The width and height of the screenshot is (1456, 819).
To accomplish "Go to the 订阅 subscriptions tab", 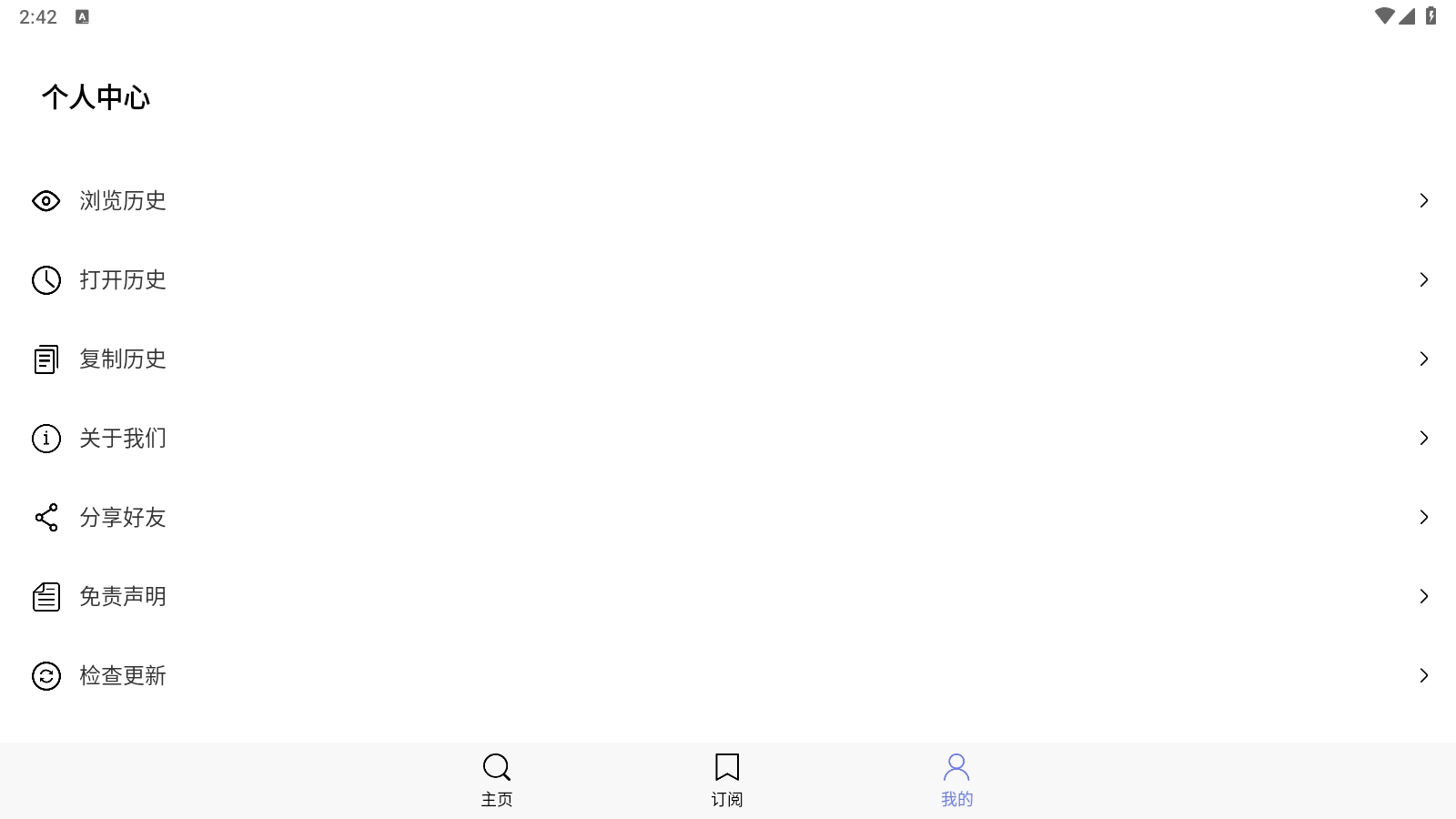I will 727,780.
